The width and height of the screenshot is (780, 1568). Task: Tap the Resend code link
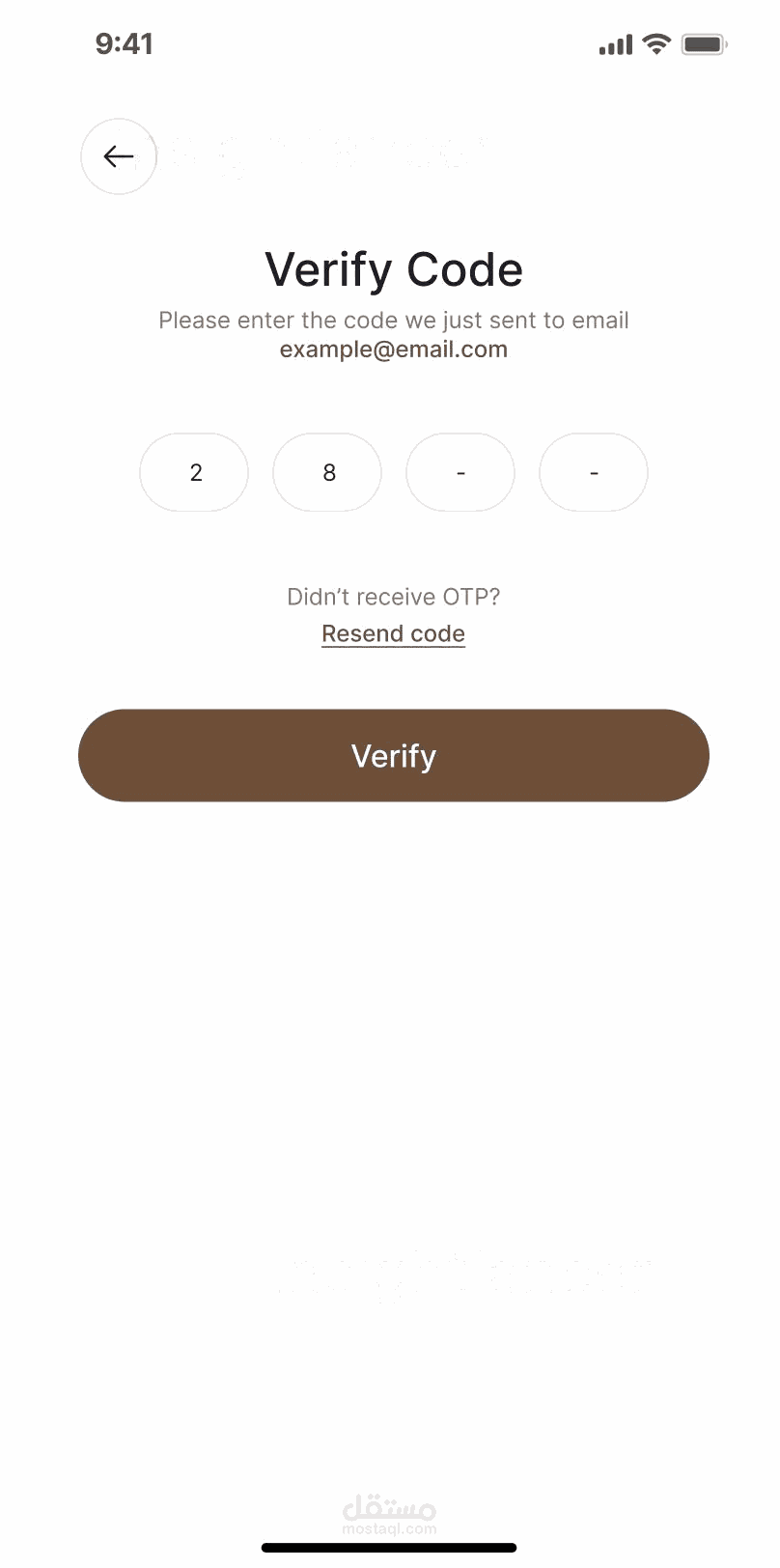coord(393,633)
